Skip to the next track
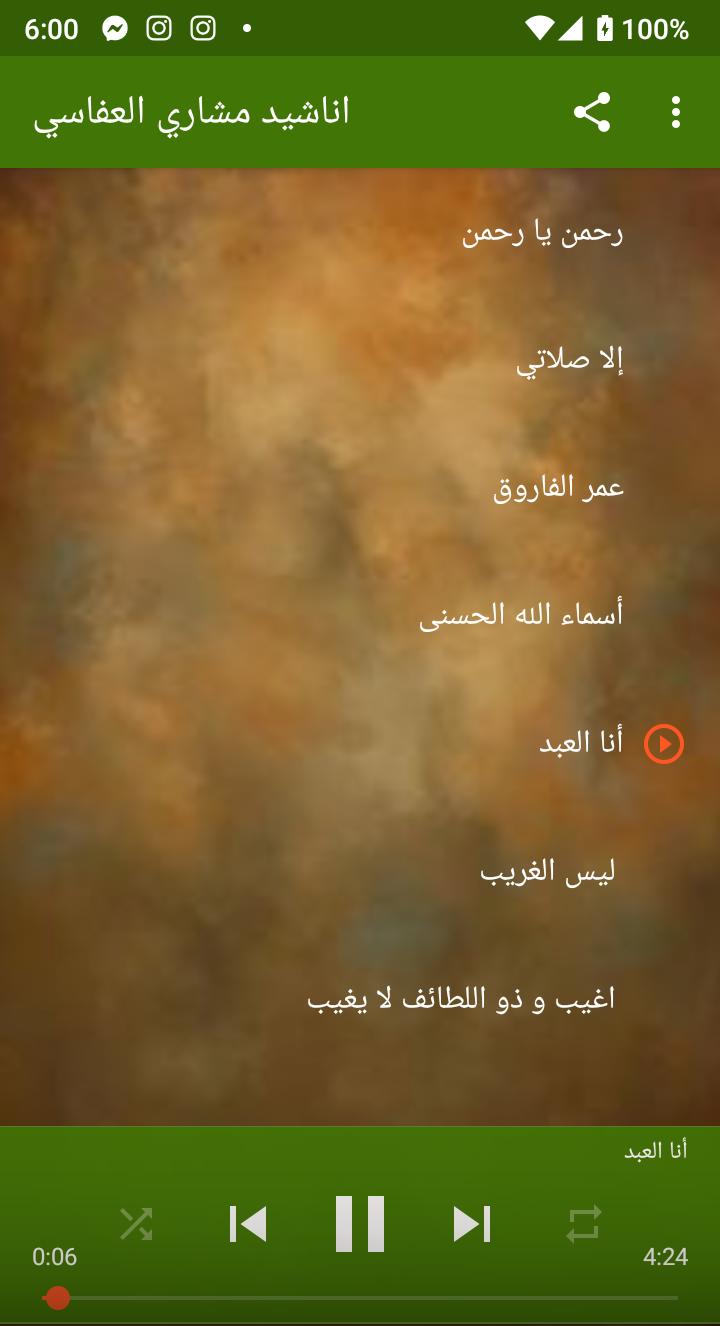720x1326 pixels. click(x=472, y=1224)
